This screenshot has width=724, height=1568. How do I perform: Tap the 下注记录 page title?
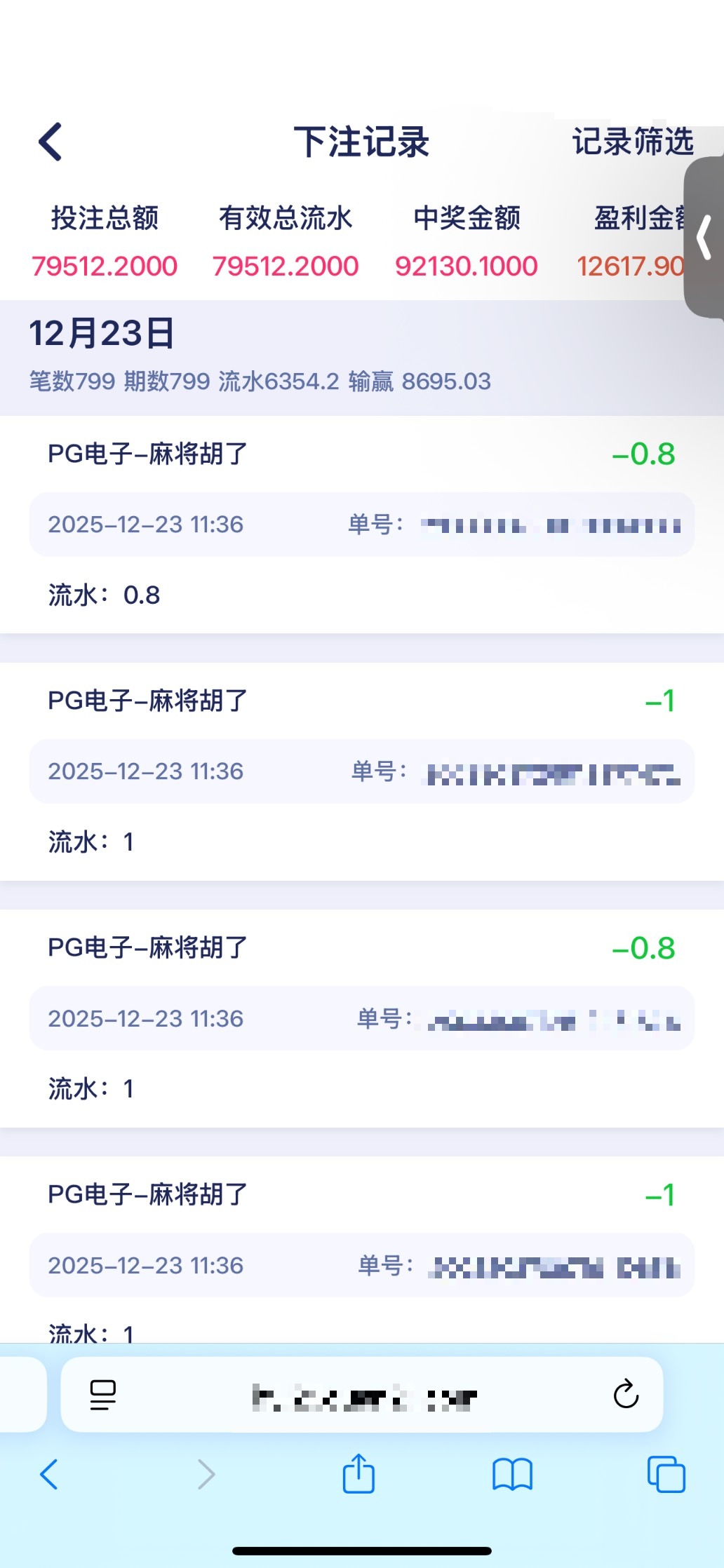pos(362,142)
